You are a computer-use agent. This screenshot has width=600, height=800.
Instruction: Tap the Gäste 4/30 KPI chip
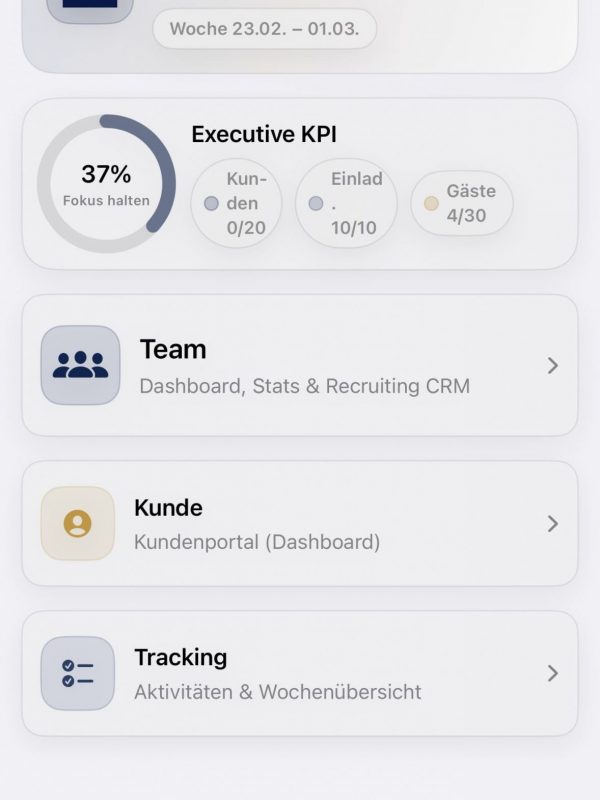tap(462, 203)
